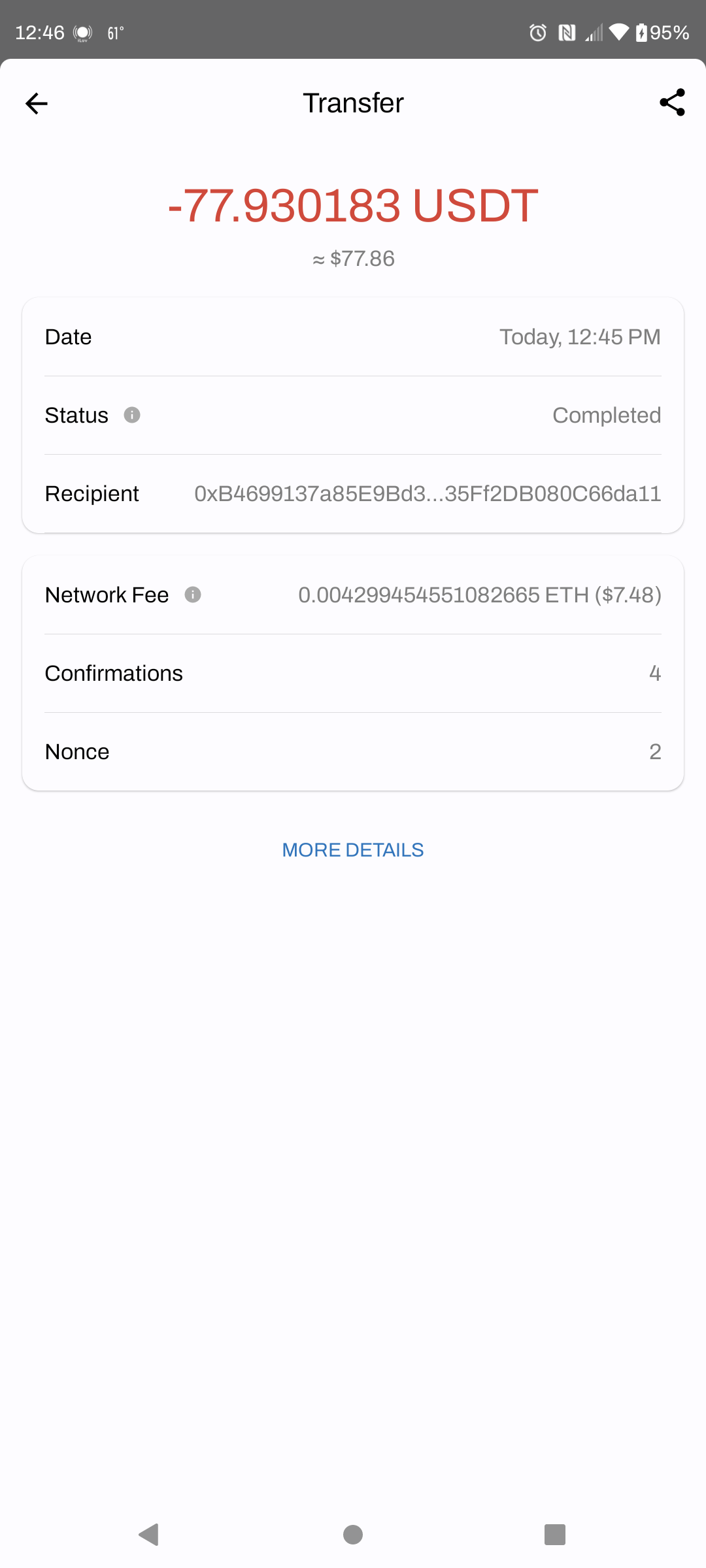The image size is (706, 1568).
Task: Go back using the top-left arrow
Action: (37, 103)
